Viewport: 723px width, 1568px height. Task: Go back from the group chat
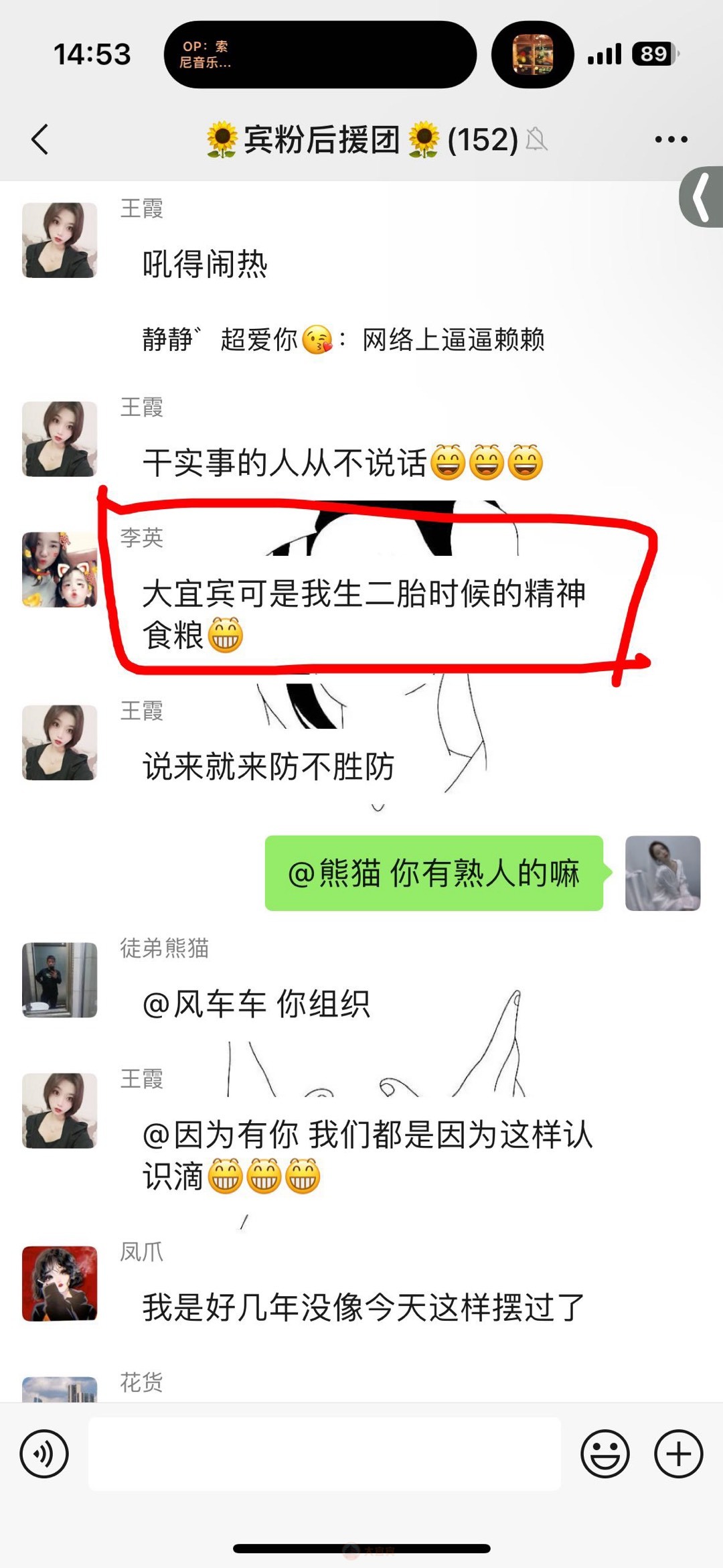40,139
